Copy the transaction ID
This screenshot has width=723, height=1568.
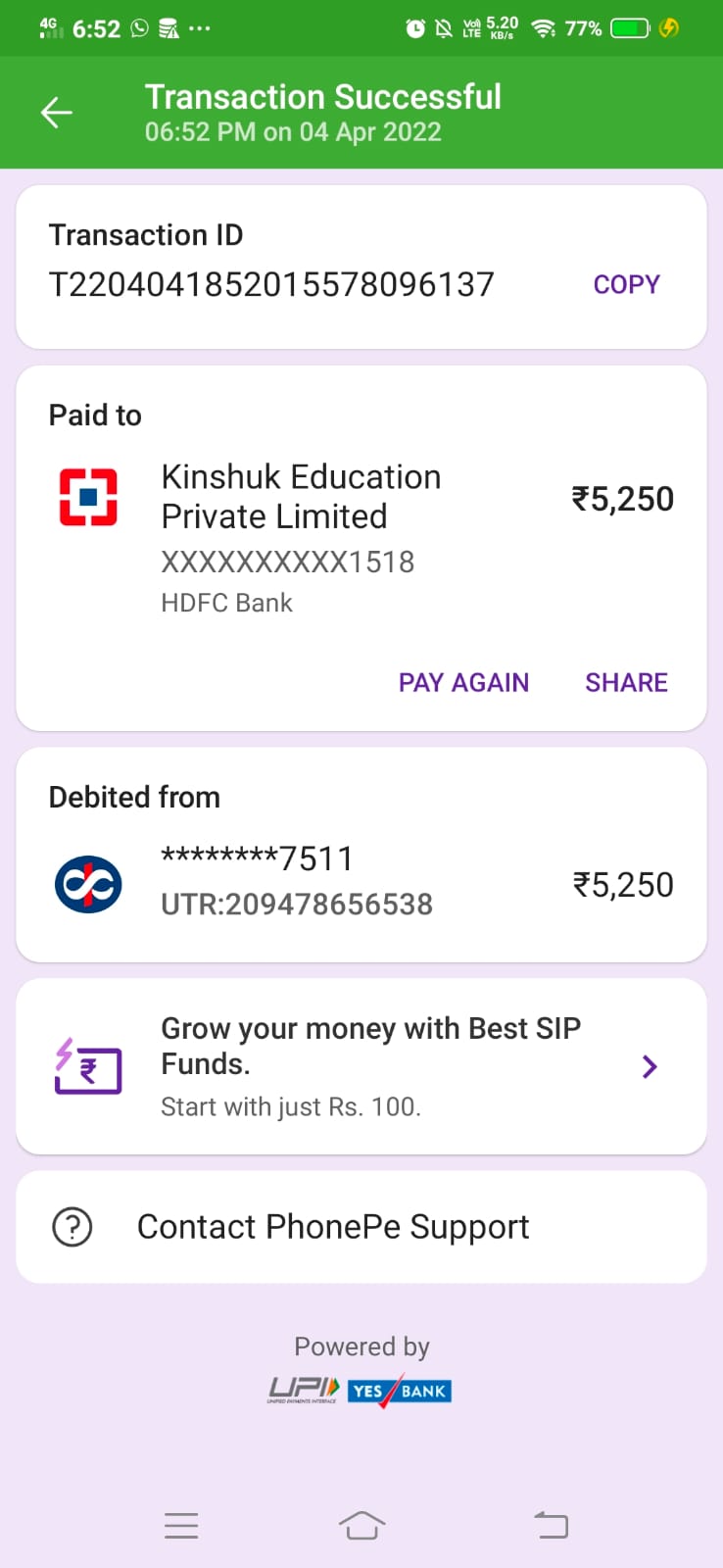[626, 284]
